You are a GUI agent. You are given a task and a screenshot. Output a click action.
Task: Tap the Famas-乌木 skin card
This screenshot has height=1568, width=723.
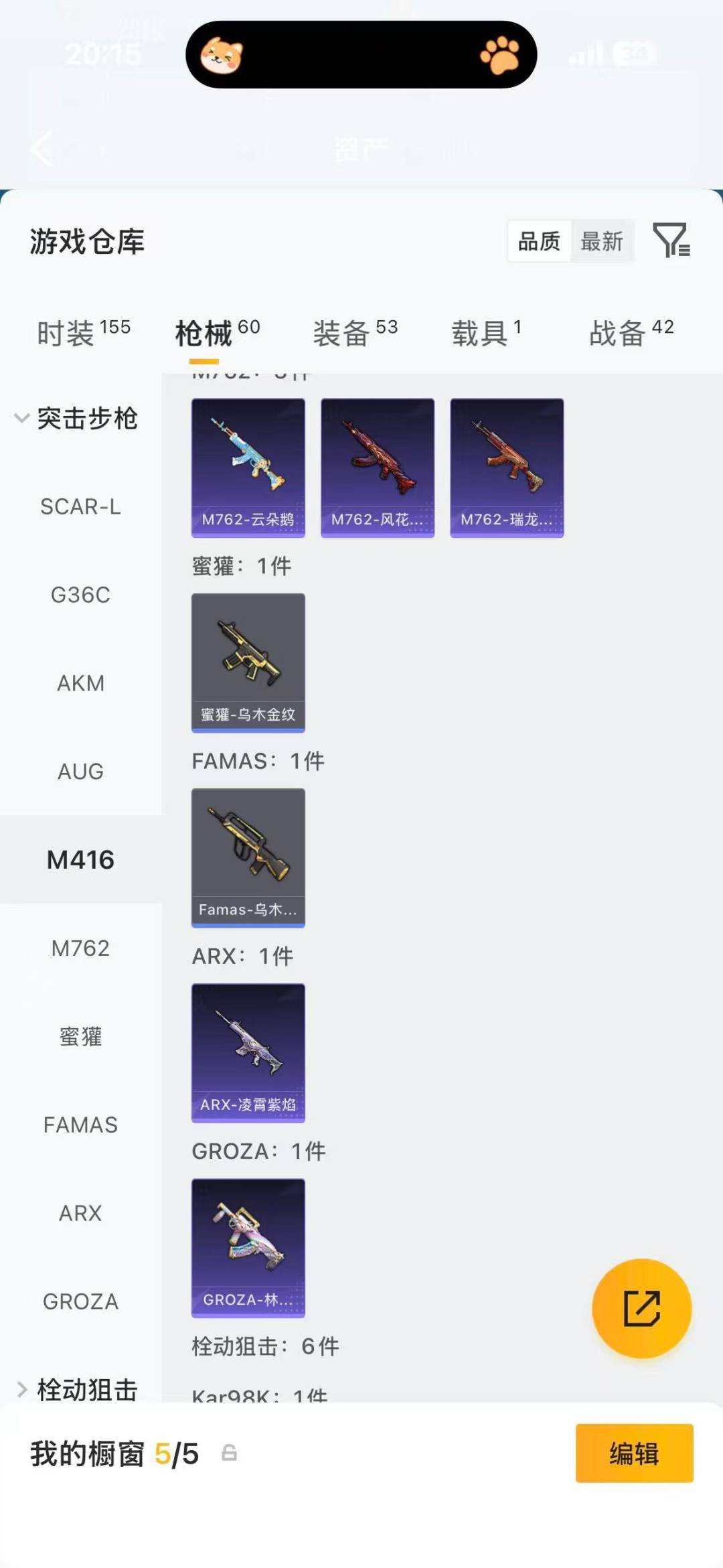[248, 857]
